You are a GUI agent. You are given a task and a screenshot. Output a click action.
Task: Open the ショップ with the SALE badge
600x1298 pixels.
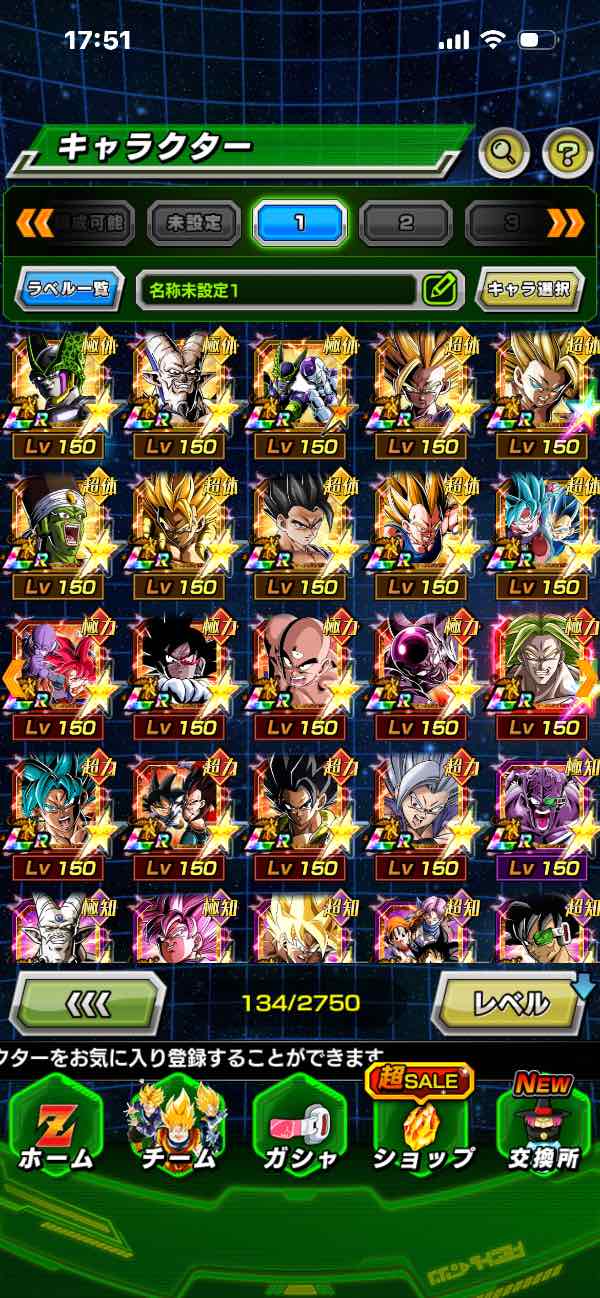pos(422,1127)
